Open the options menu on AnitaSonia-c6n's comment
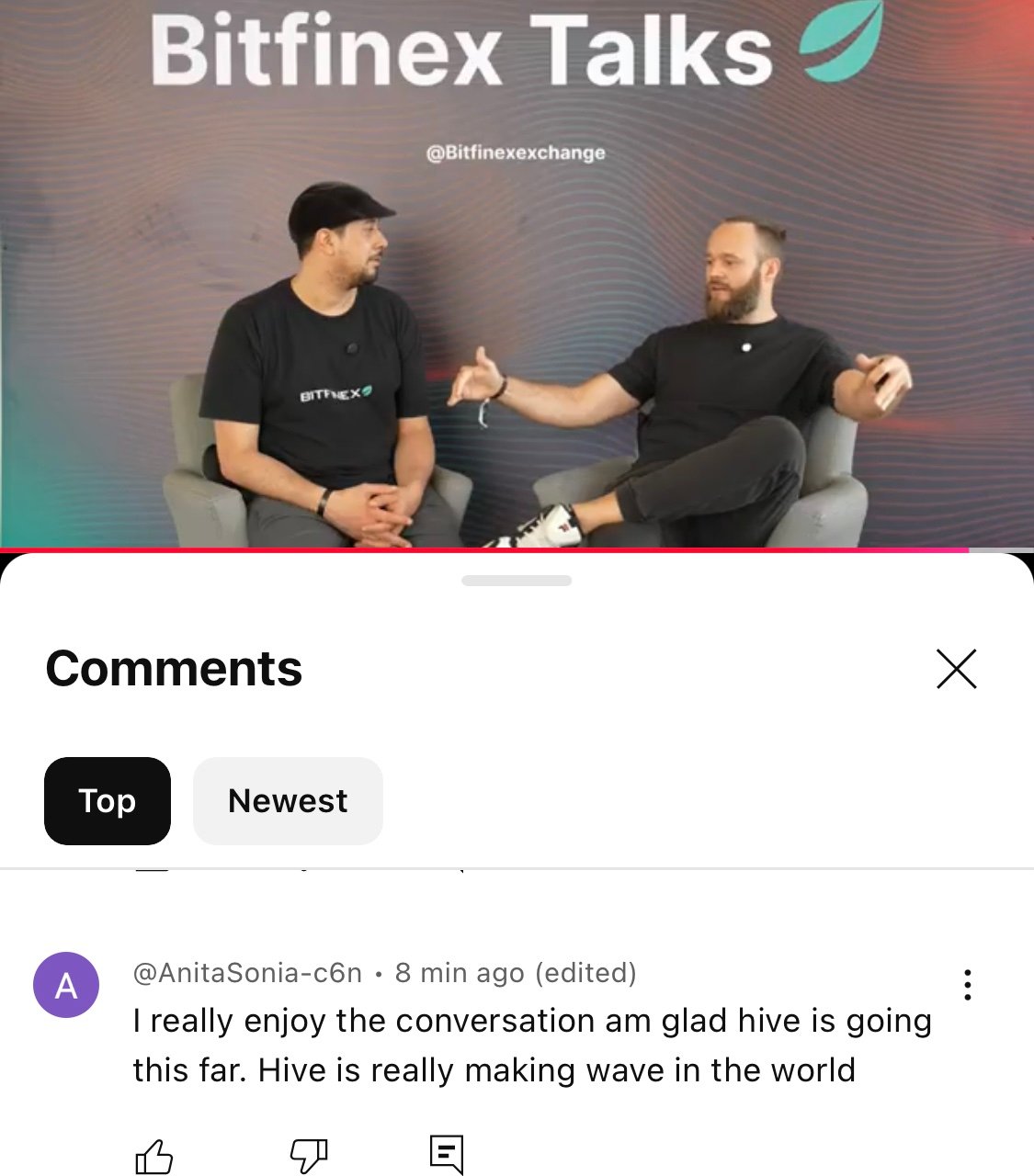 point(967,985)
